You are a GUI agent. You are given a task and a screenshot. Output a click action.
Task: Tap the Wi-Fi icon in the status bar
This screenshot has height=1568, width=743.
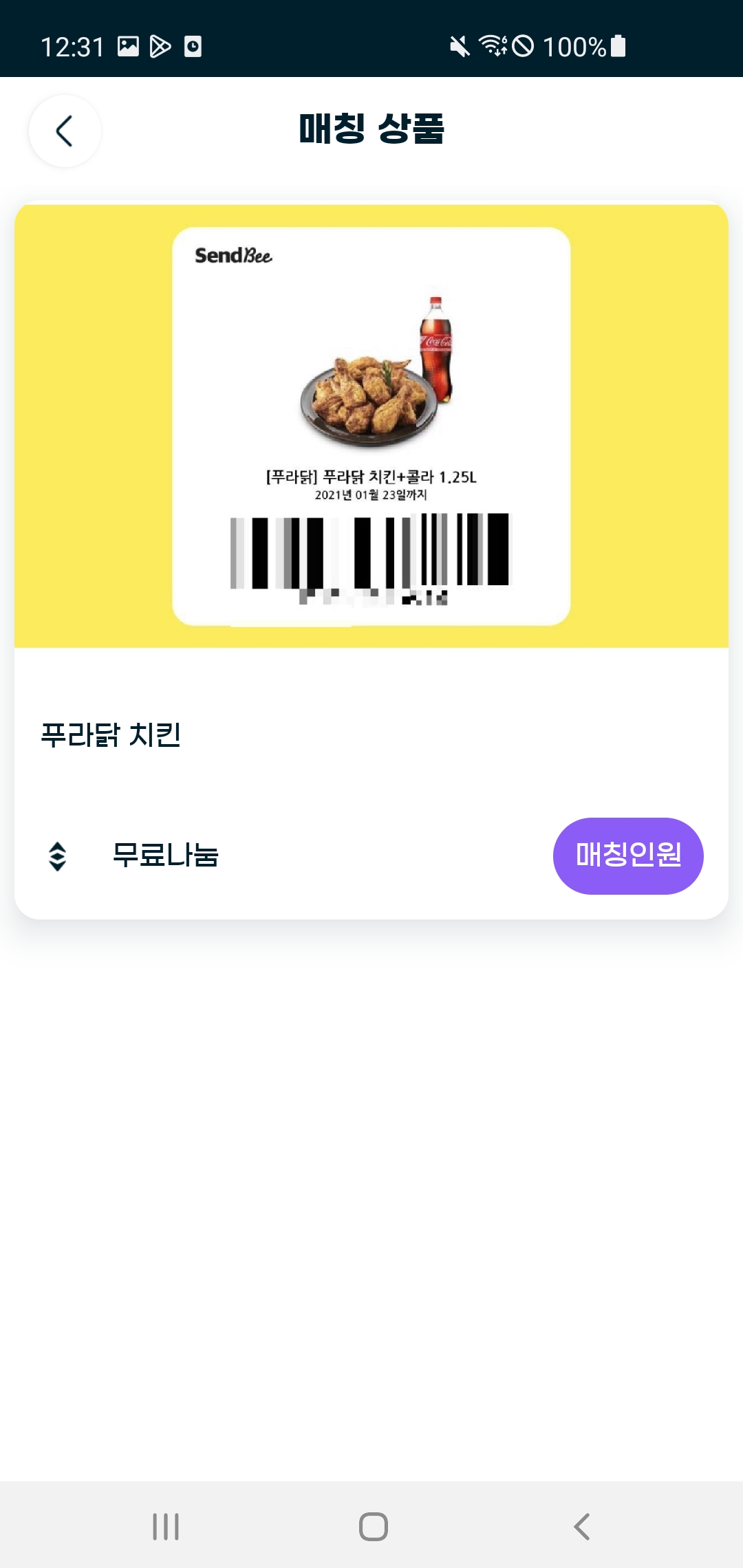493,47
